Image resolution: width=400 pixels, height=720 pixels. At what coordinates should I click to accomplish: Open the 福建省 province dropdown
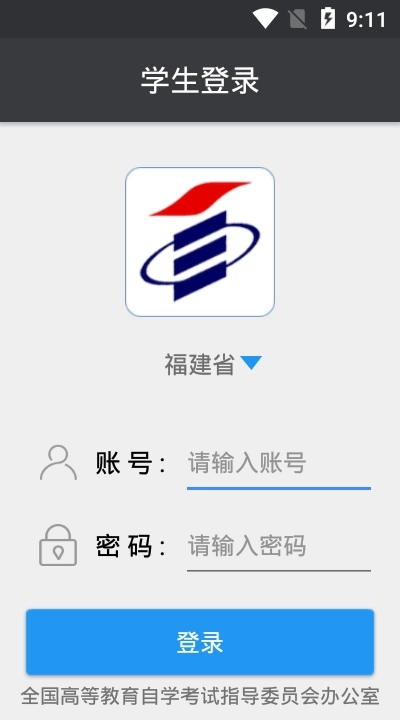coord(213,364)
